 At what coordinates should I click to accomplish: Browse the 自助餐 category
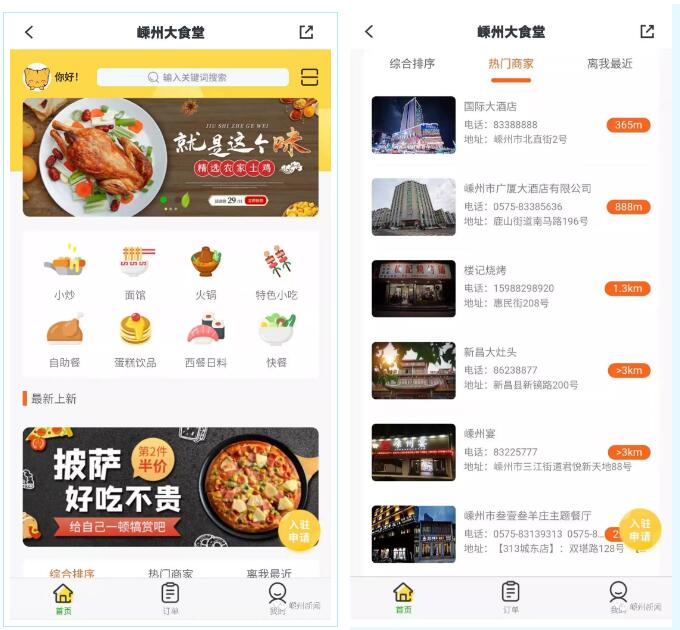[x=64, y=338]
